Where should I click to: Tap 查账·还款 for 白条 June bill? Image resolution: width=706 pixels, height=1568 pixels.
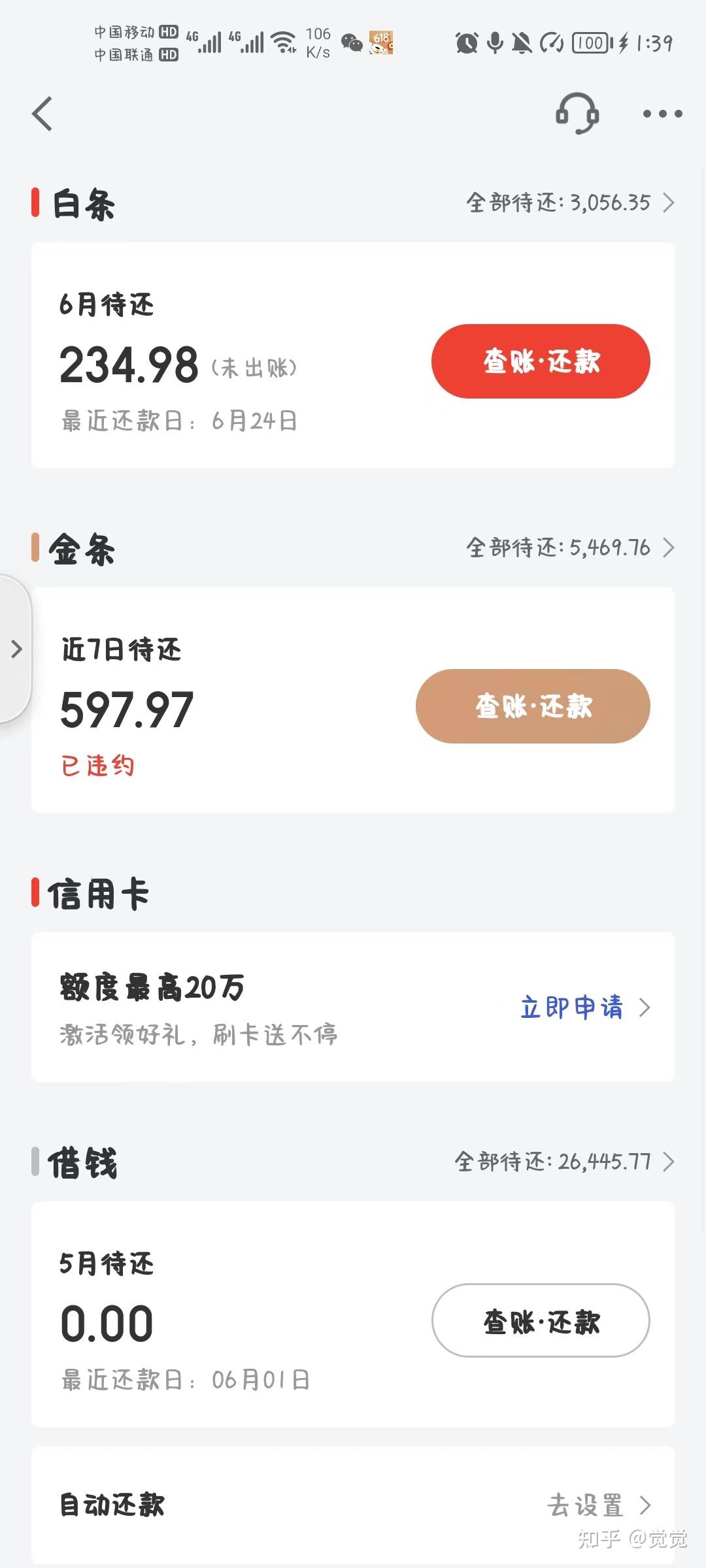click(541, 361)
